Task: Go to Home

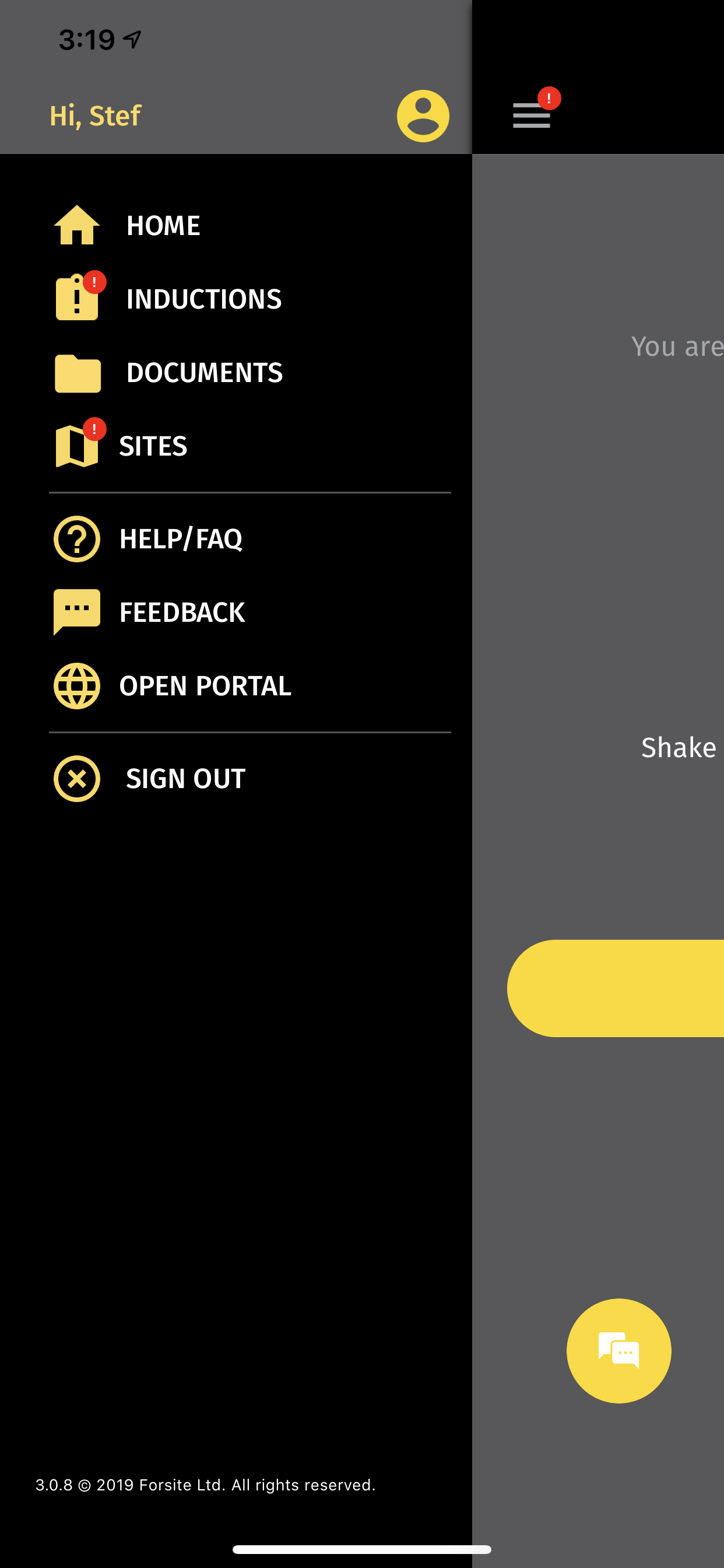Action: pyautogui.click(x=163, y=226)
